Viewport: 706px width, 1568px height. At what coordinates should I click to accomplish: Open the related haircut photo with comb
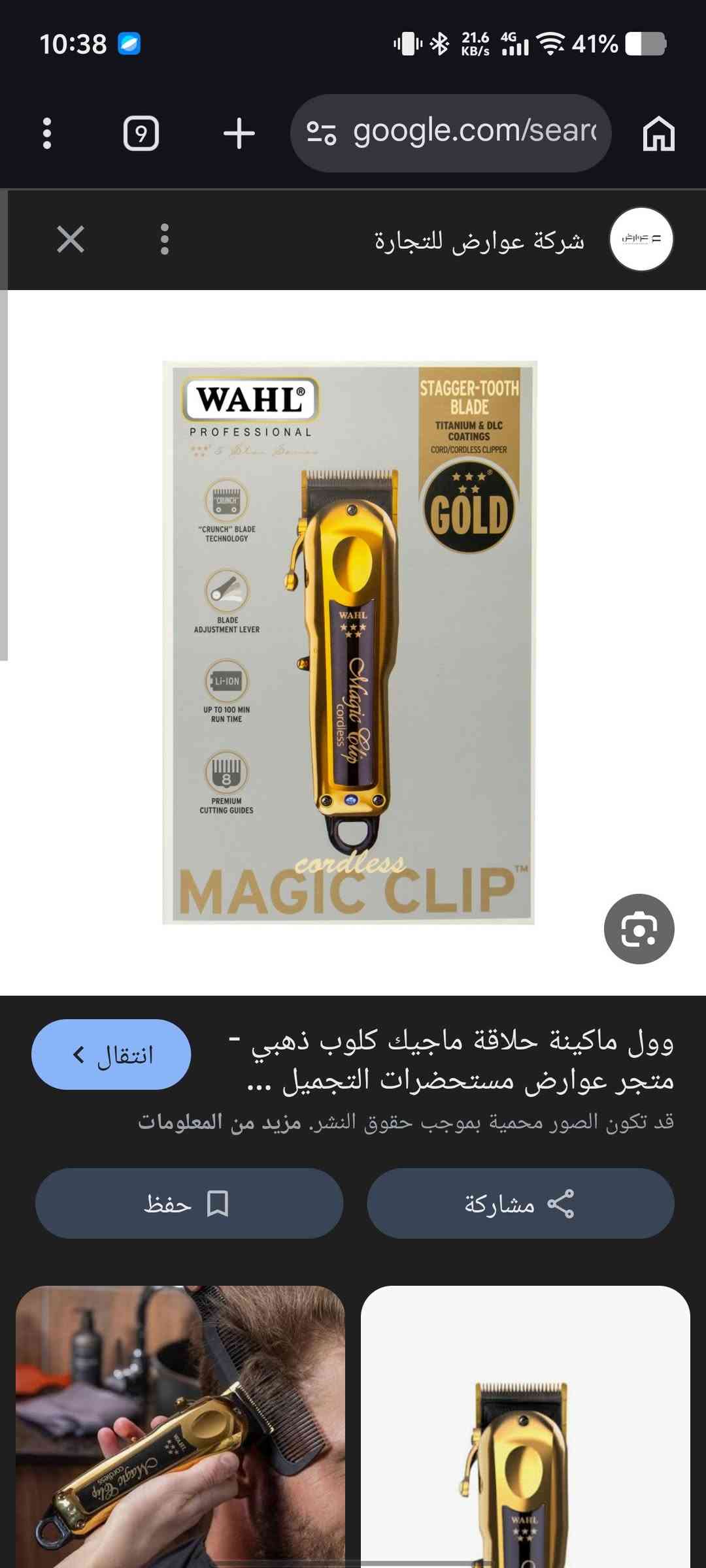(x=180, y=1424)
